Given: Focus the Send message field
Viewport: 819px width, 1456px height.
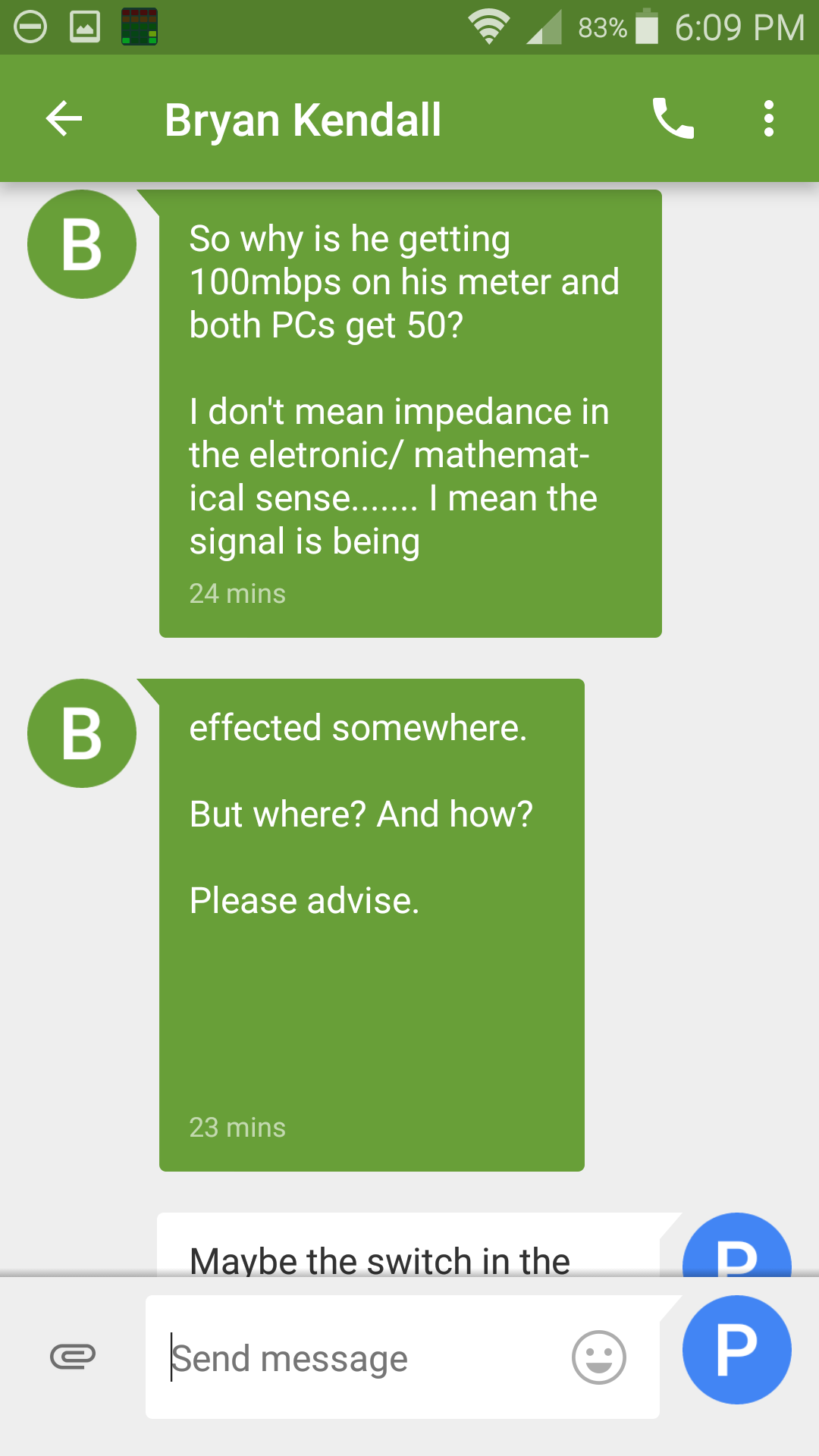Looking at the screenshot, I should point(364,1357).
